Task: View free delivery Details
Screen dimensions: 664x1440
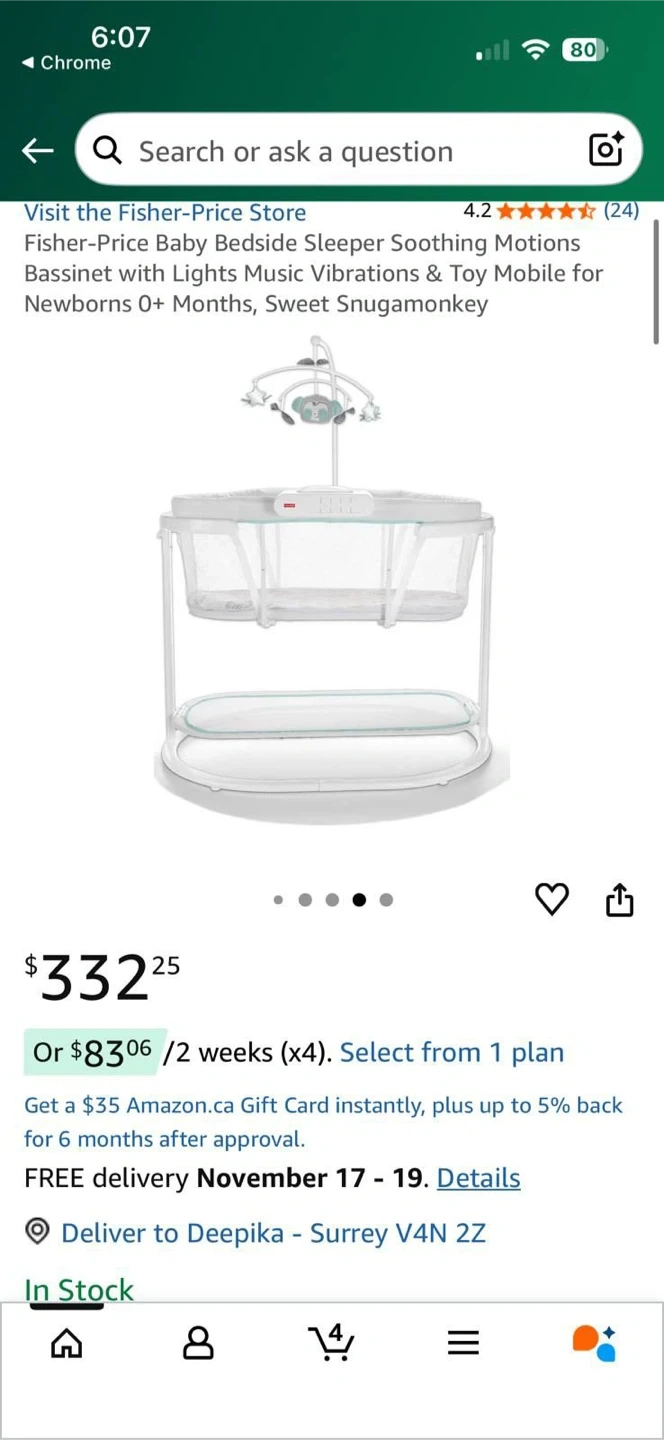Action: (478, 1178)
